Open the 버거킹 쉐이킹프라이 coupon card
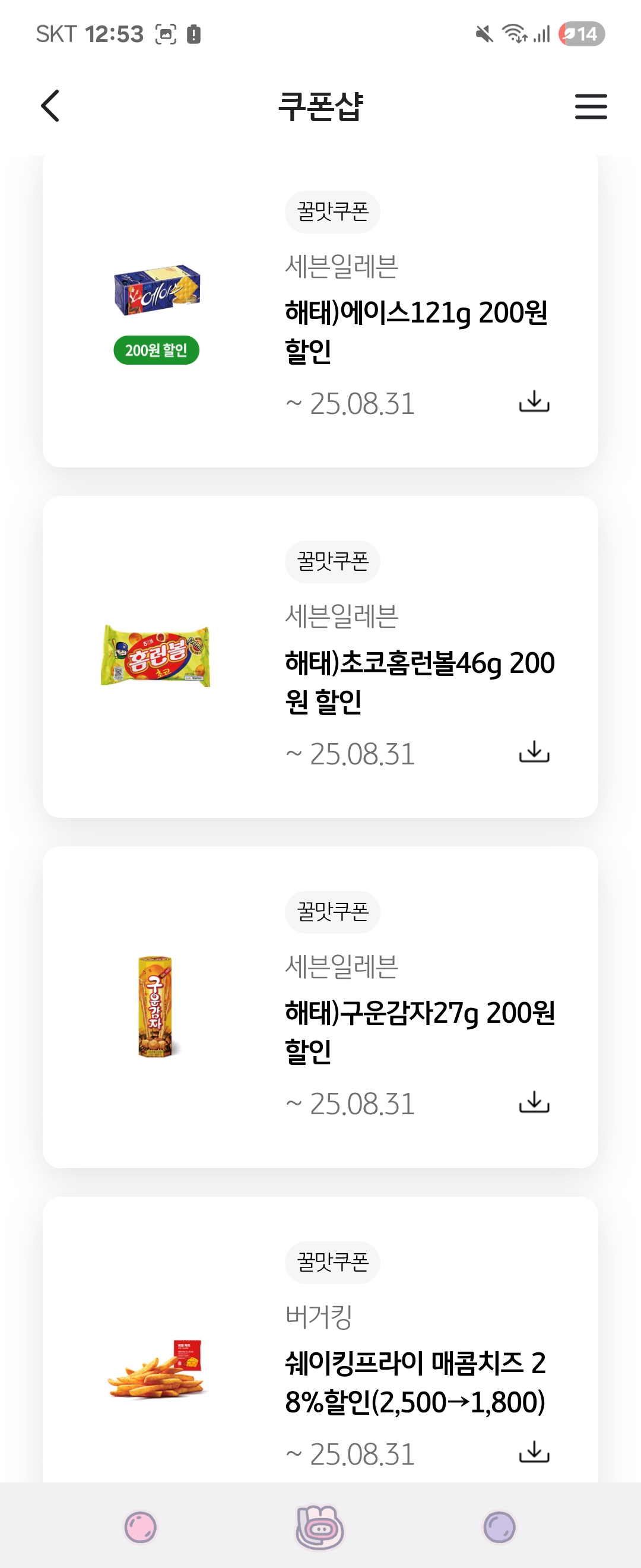641x1568 pixels. pos(415,1382)
